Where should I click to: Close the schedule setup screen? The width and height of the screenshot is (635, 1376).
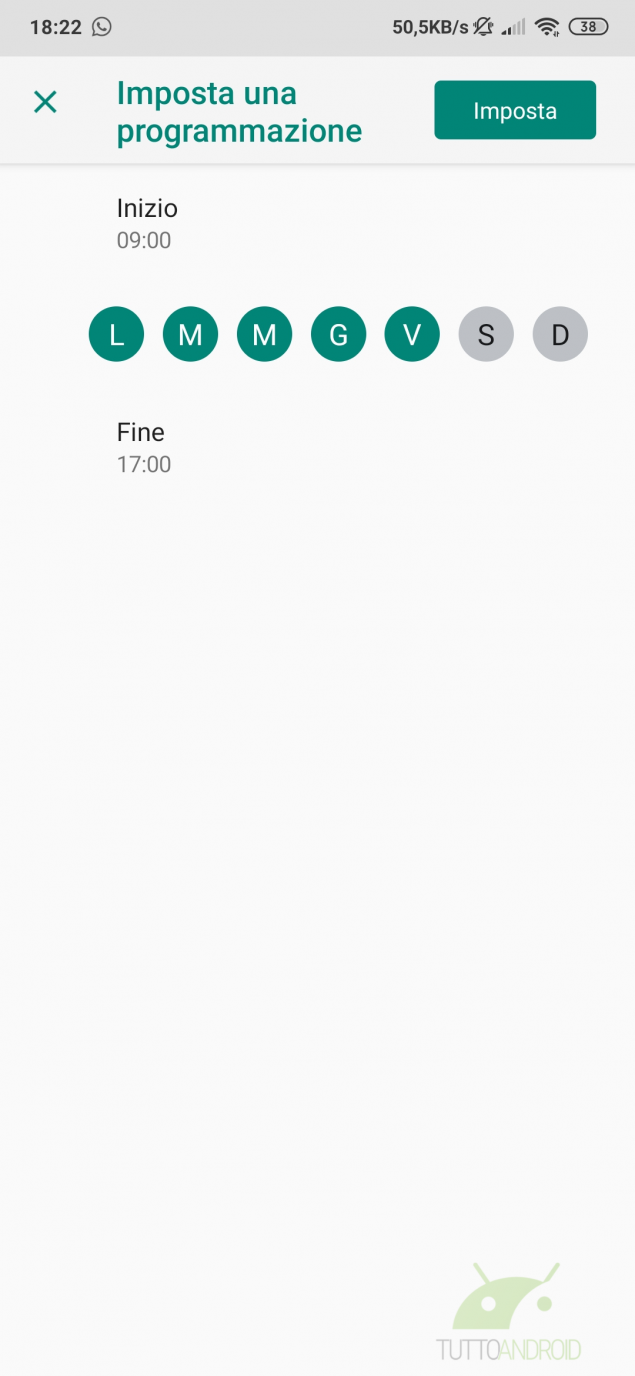coord(45,102)
